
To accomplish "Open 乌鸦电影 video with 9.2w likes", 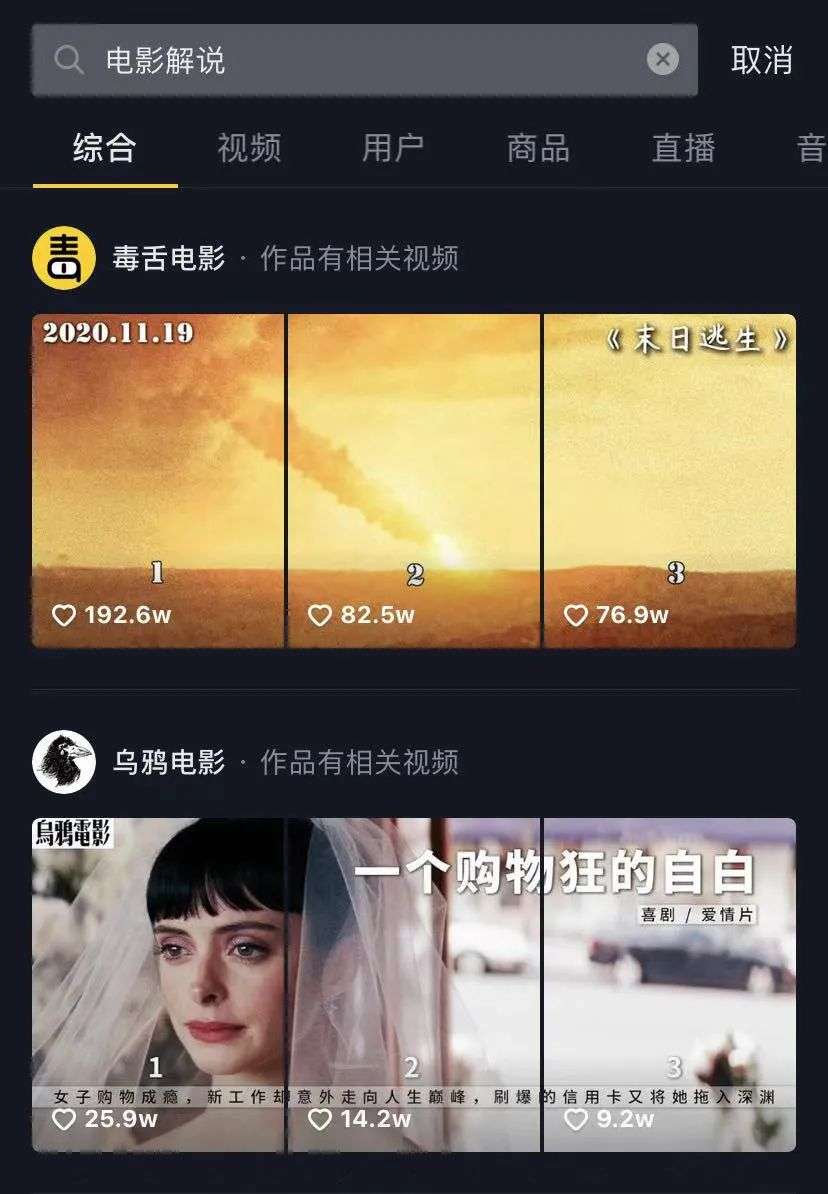I will tap(670, 985).
